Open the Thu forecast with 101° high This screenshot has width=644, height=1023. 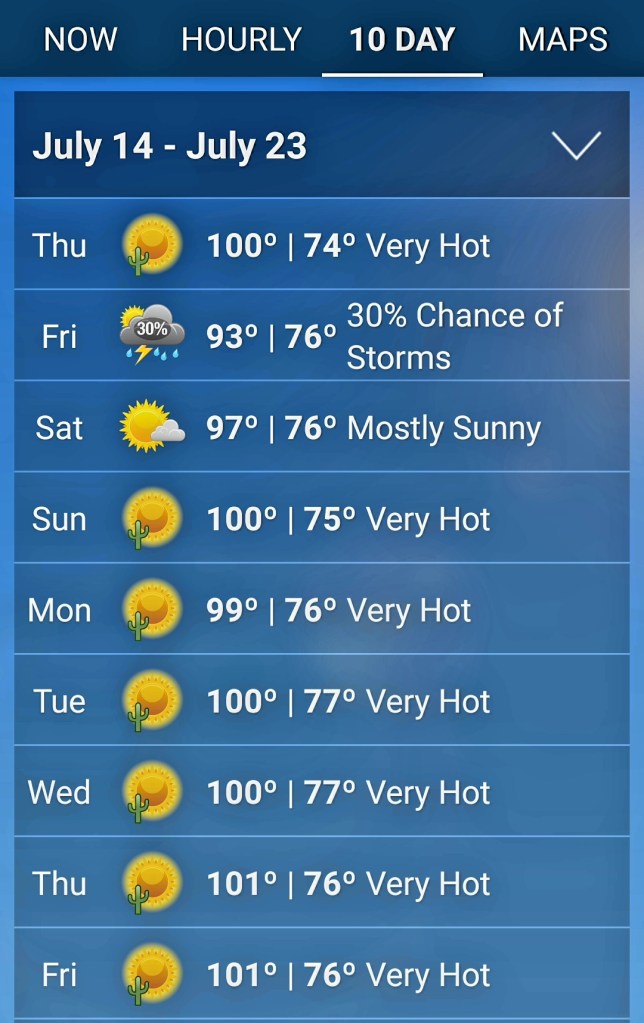[x=322, y=883]
